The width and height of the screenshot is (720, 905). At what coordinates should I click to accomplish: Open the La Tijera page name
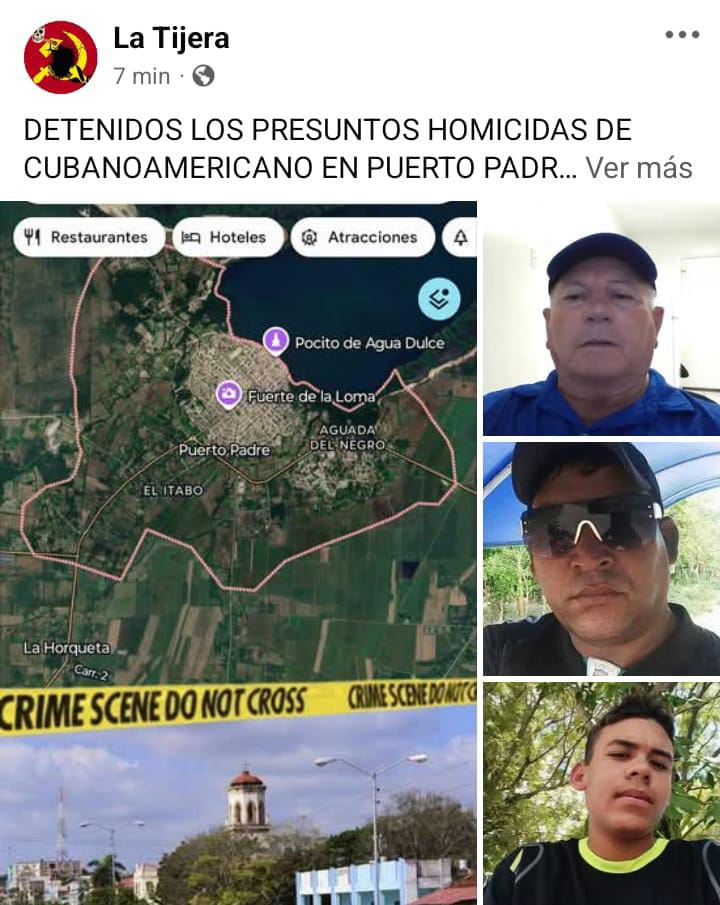point(171,38)
